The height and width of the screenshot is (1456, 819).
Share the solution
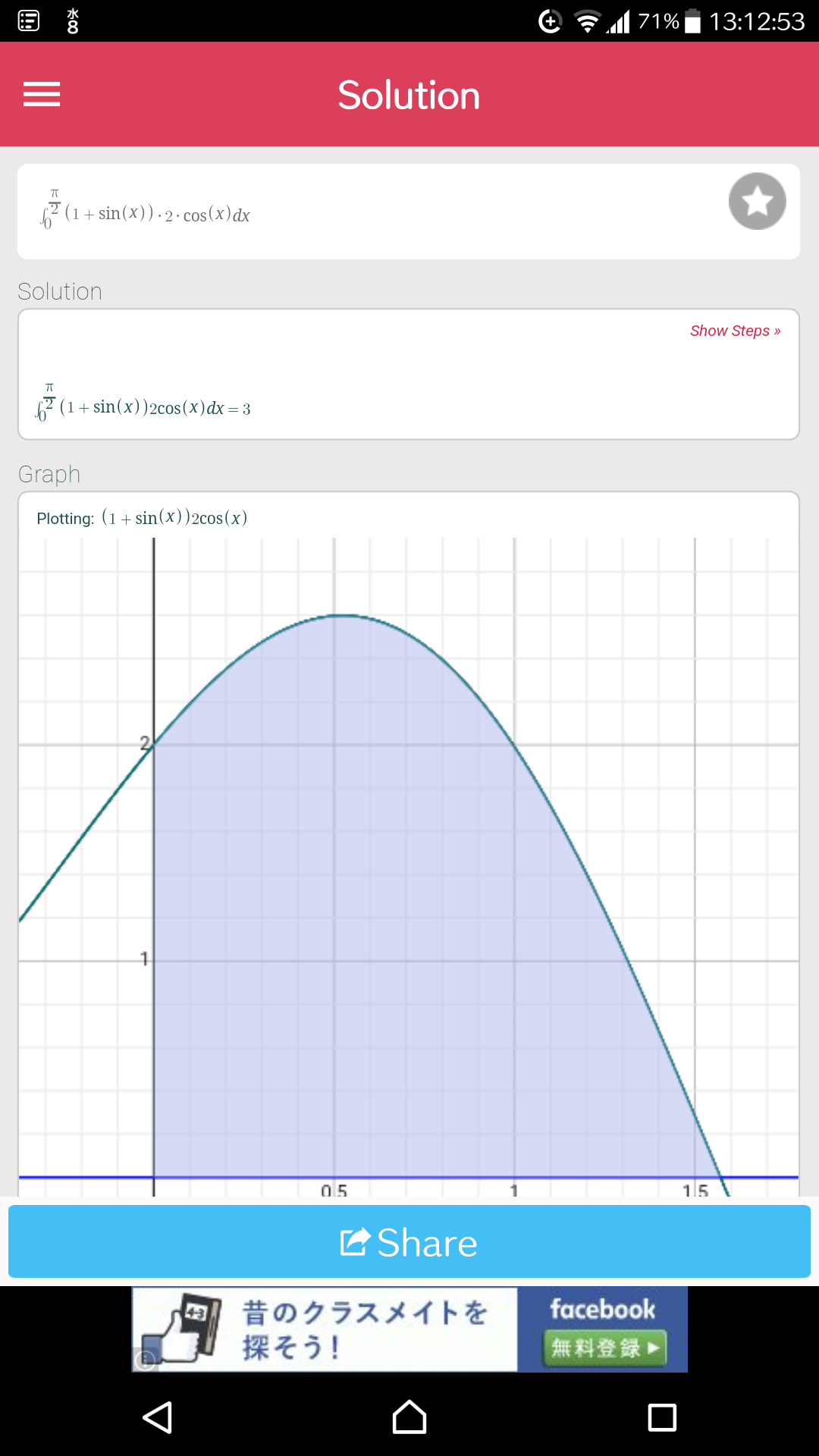409,1242
